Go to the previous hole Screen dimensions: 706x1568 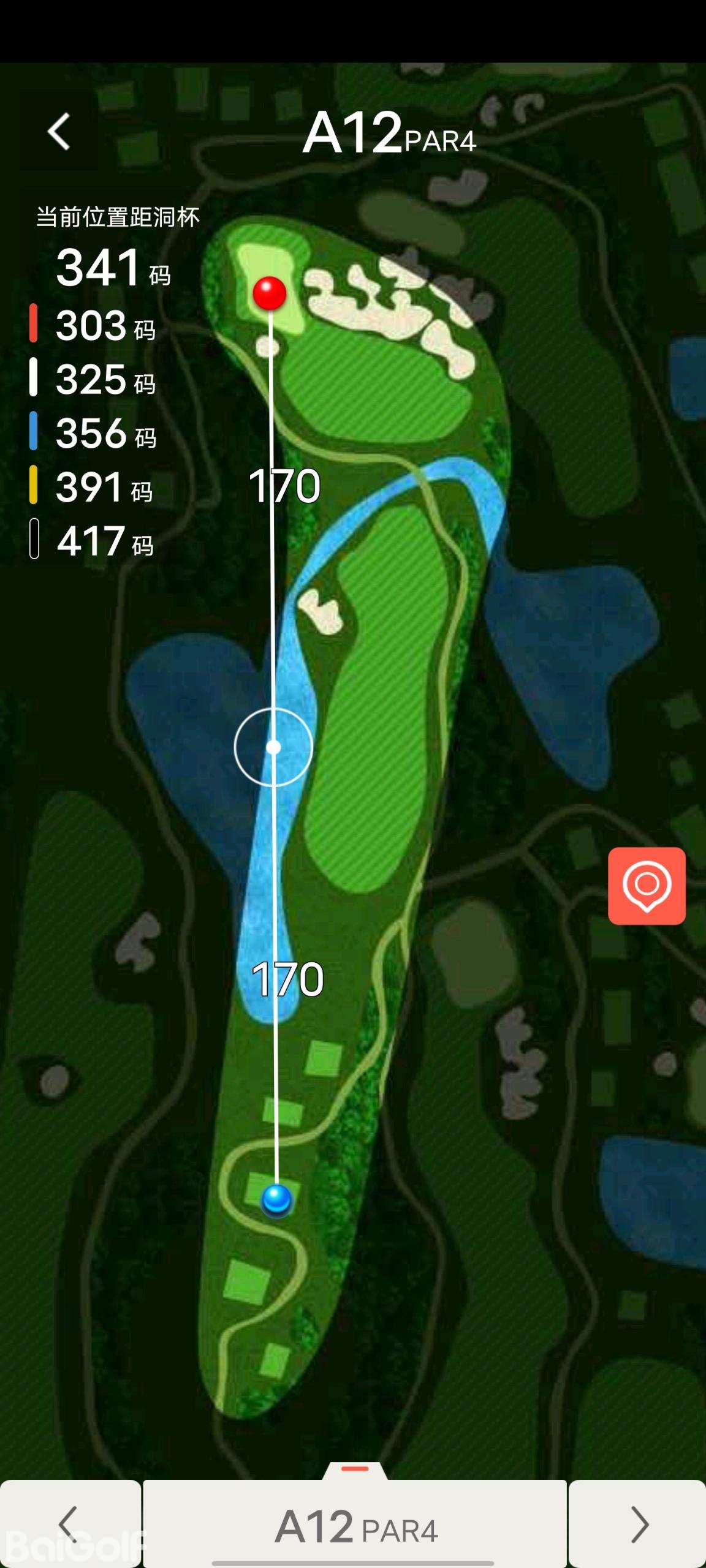[x=69, y=1524]
